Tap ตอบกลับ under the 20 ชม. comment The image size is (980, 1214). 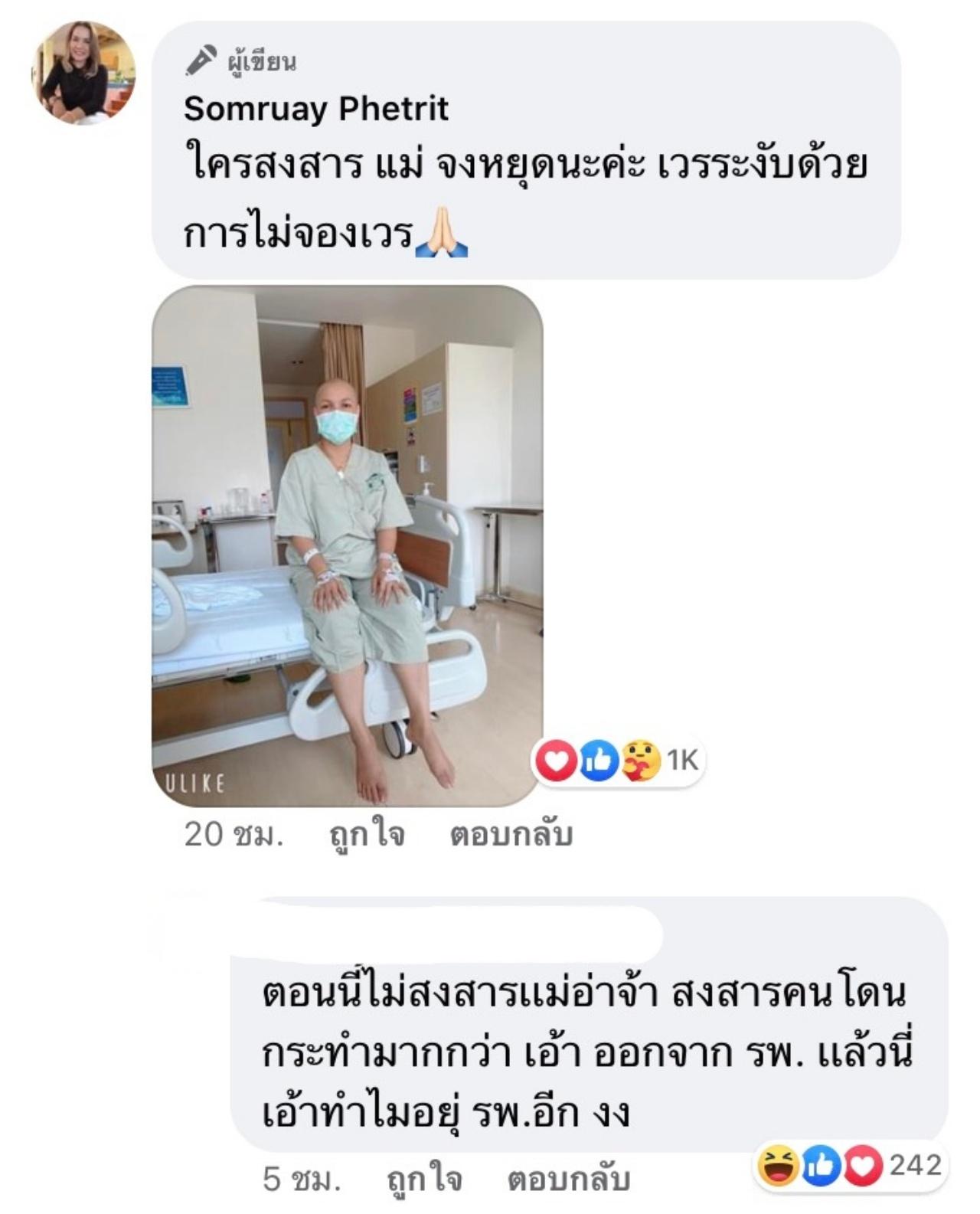coord(511,834)
